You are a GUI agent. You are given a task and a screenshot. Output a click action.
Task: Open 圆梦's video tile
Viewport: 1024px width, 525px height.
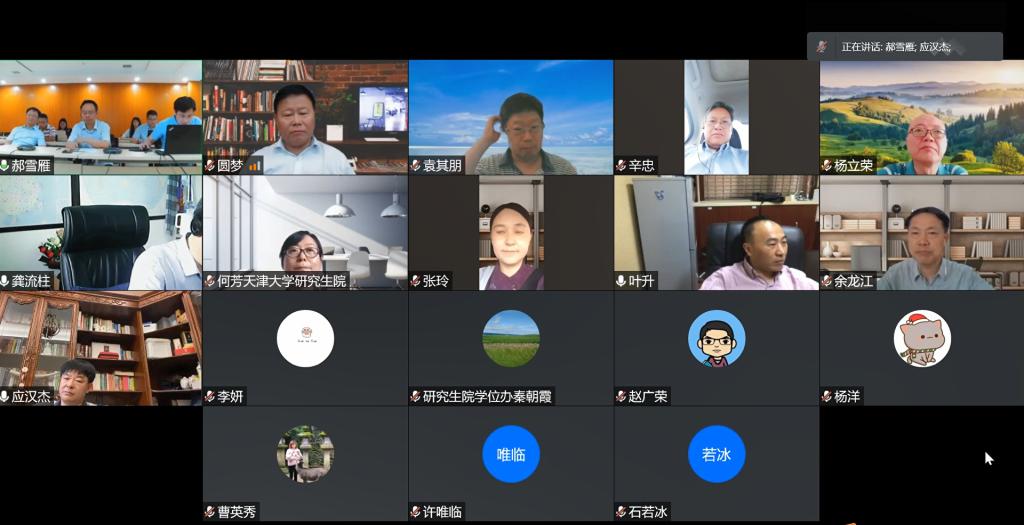[305, 116]
